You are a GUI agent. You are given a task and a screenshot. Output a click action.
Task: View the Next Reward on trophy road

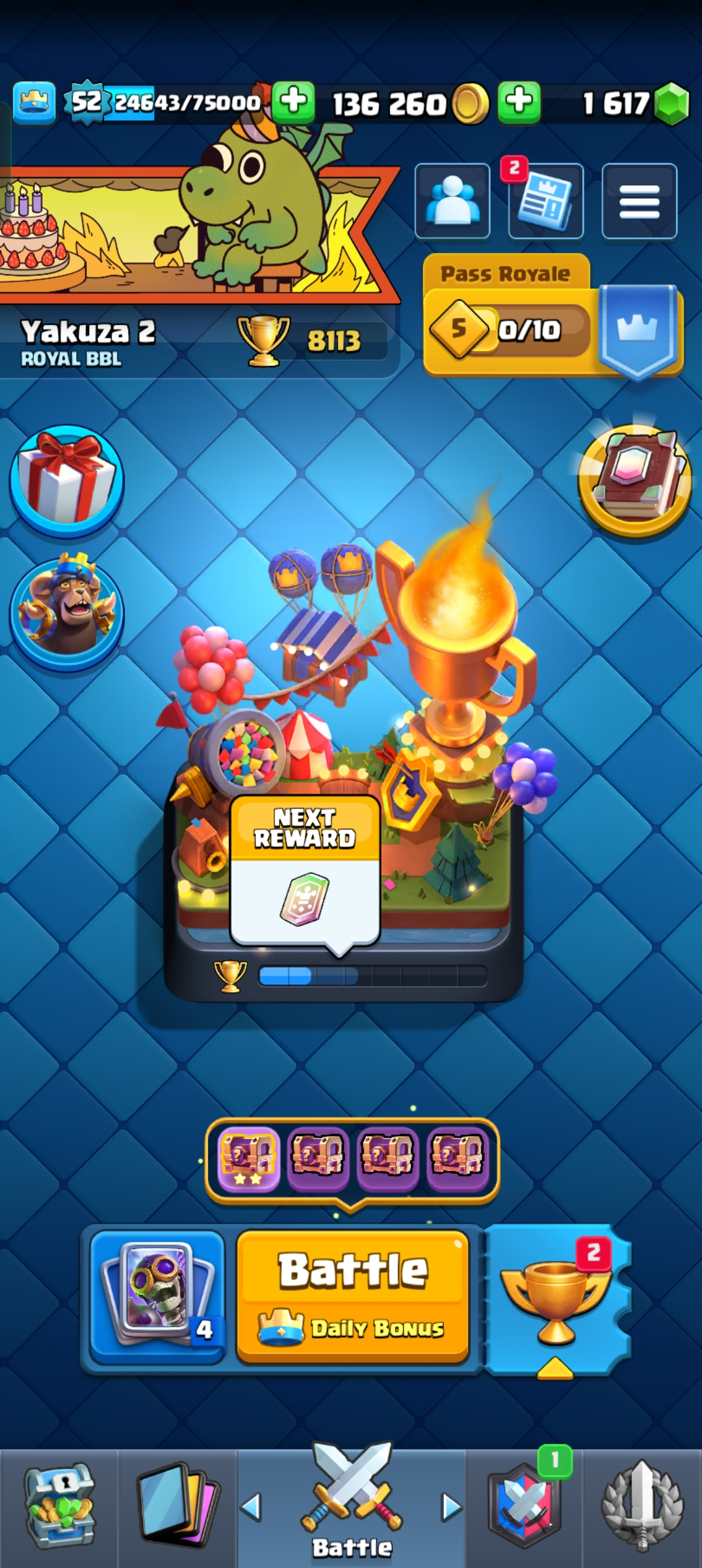[x=305, y=871]
